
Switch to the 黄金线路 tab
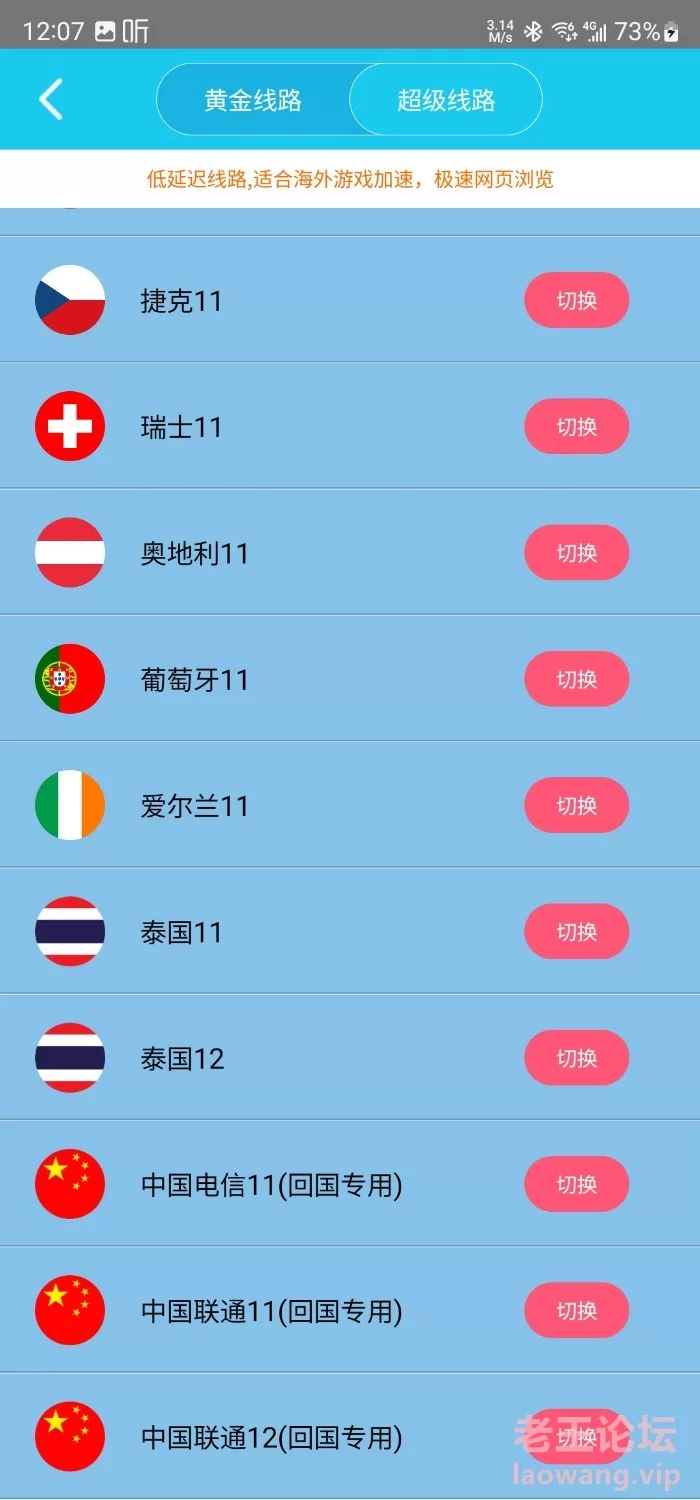coord(253,100)
